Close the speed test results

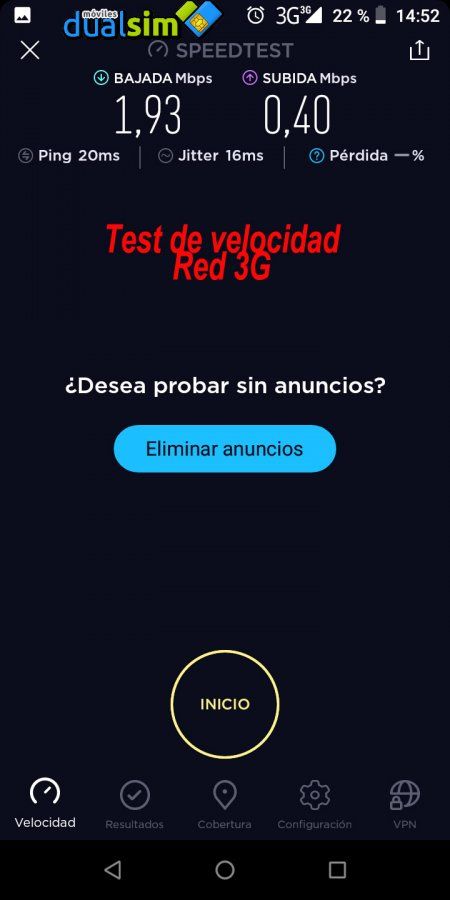[x=30, y=50]
